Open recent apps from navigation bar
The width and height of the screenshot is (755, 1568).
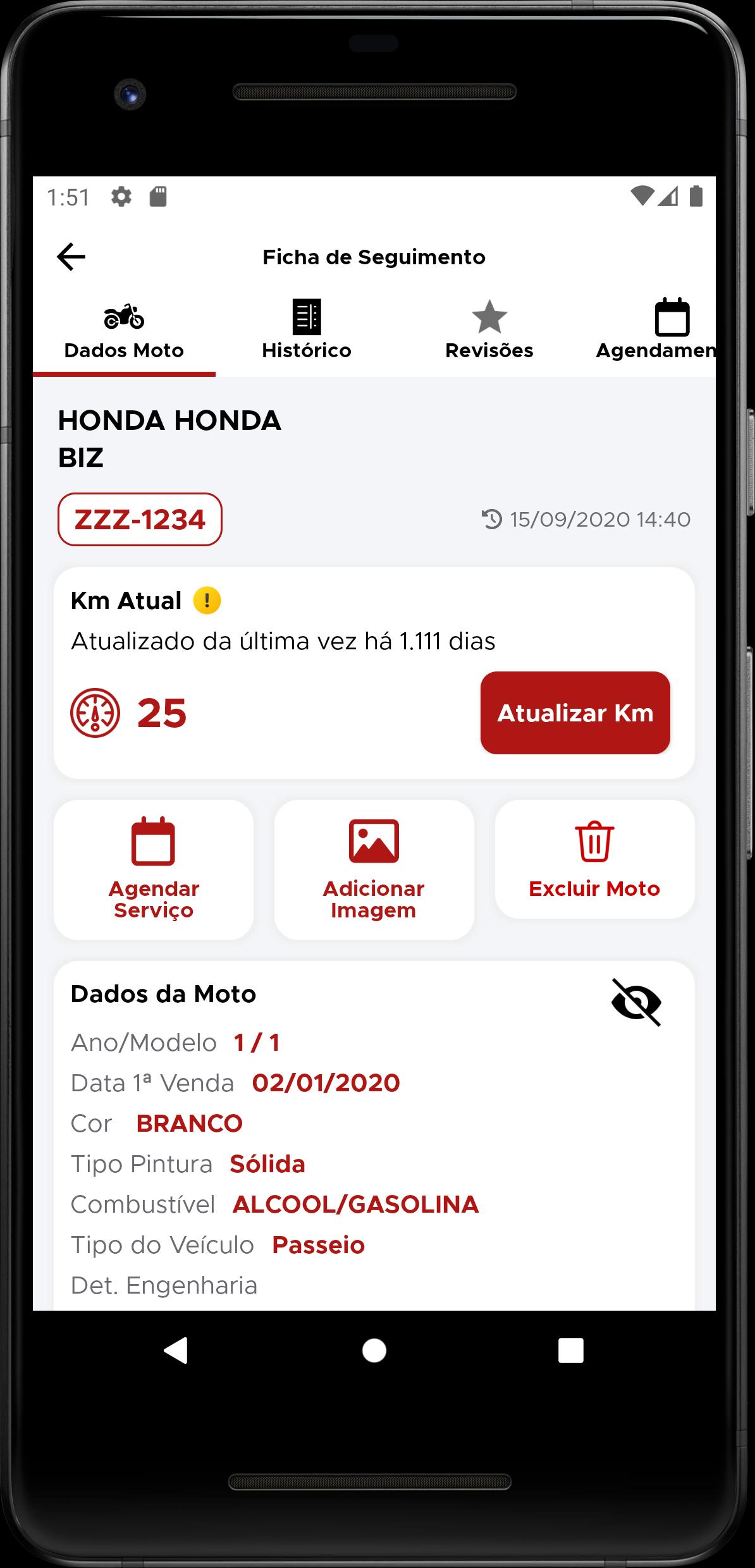[570, 1351]
